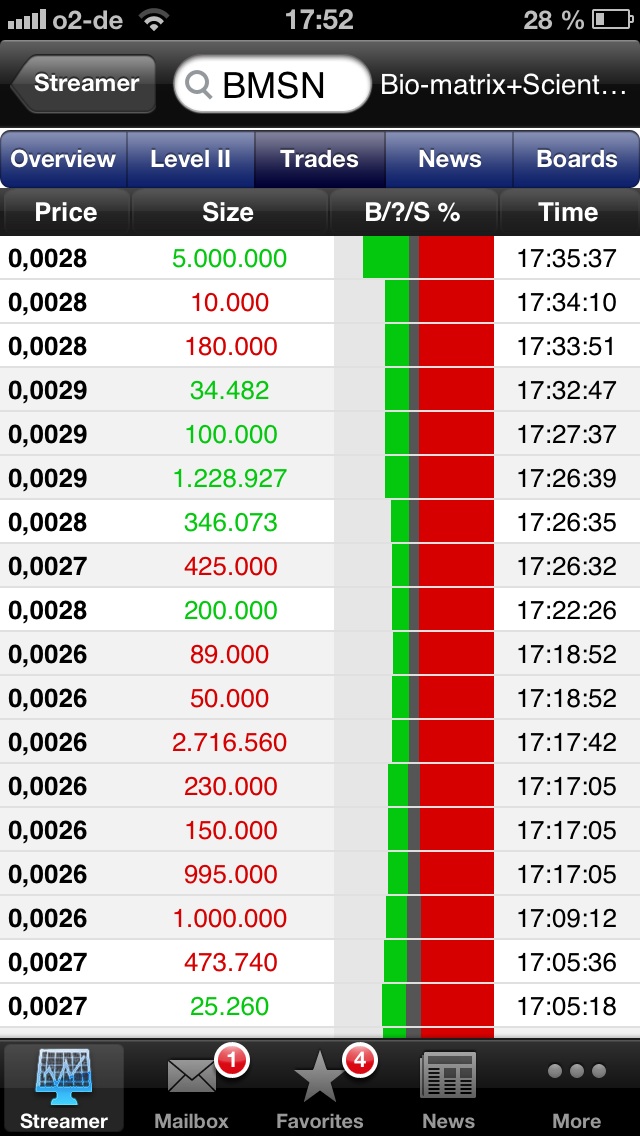This screenshot has height=1136, width=640.
Task: Switch to the Boards tab
Action: click(x=576, y=160)
